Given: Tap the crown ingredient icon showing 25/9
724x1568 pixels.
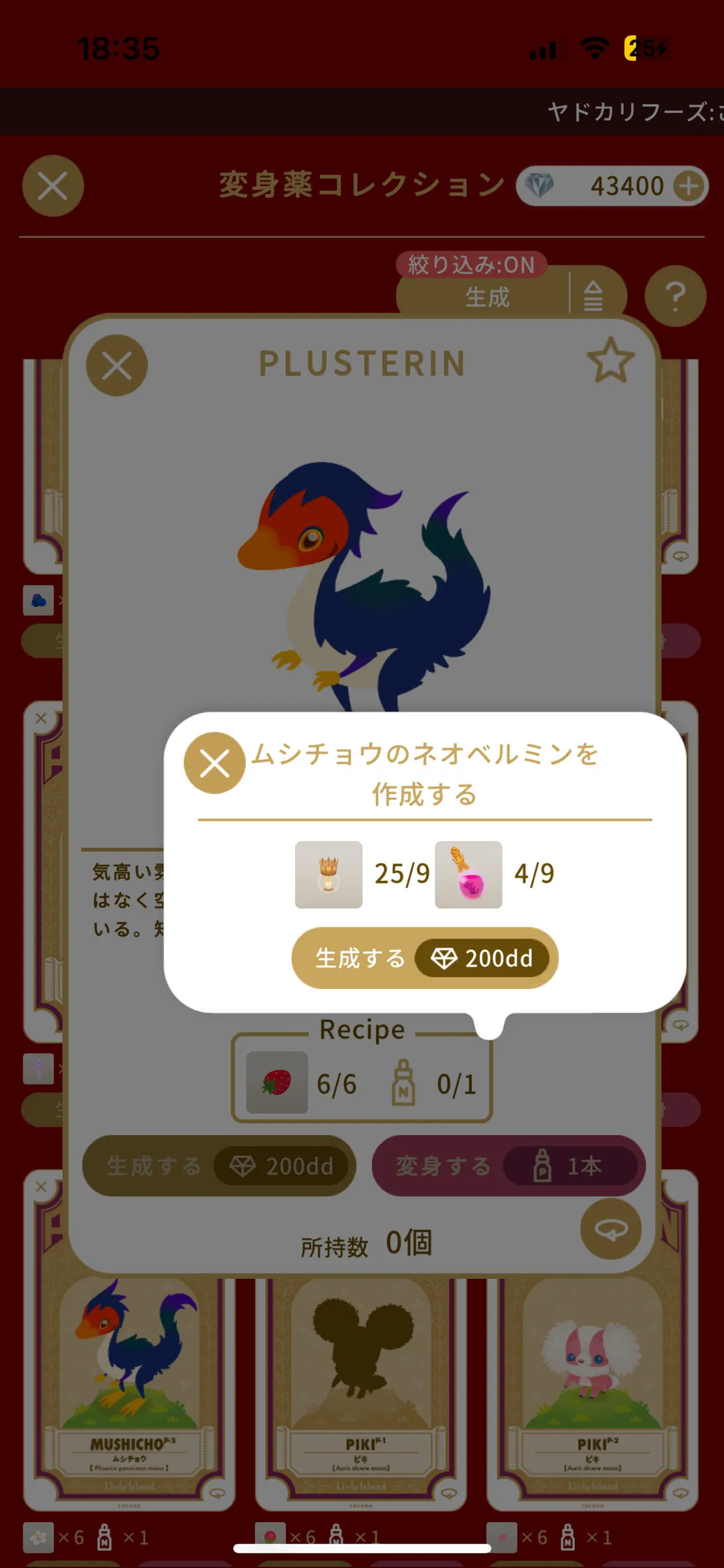Looking at the screenshot, I should [x=329, y=874].
